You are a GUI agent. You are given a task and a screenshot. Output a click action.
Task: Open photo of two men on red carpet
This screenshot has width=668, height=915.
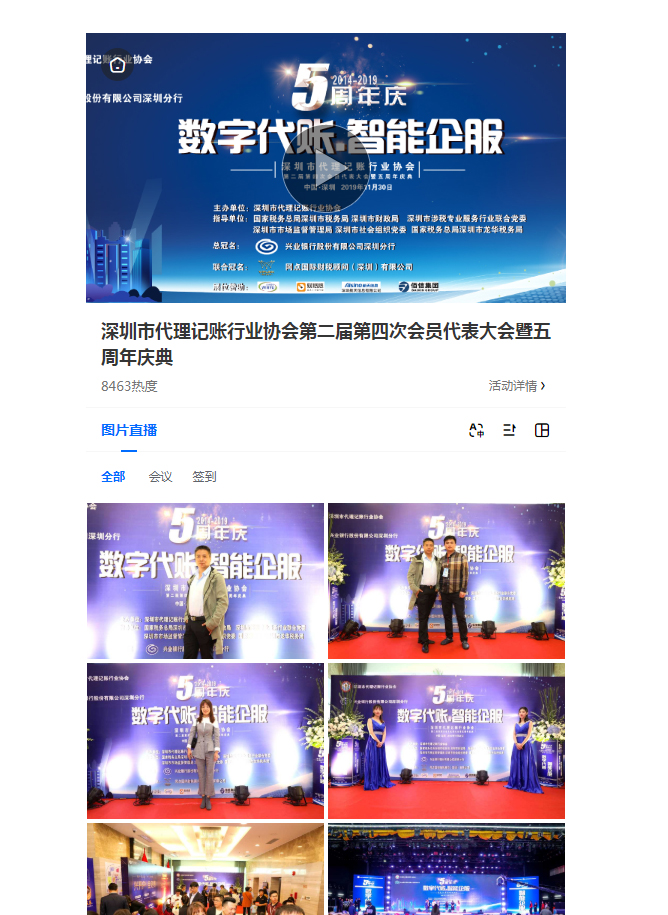coord(446,580)
